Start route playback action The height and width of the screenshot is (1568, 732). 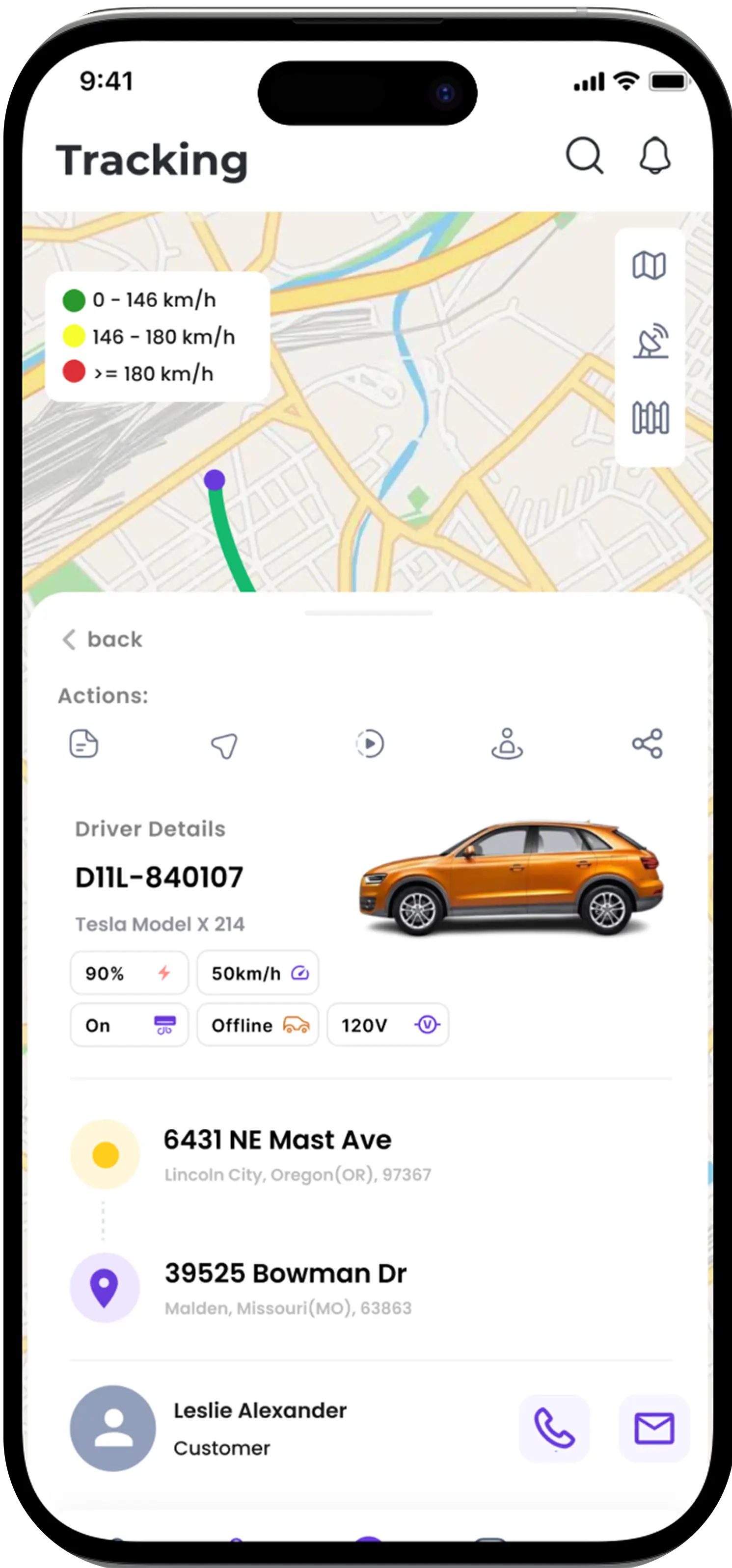(370, 743)
